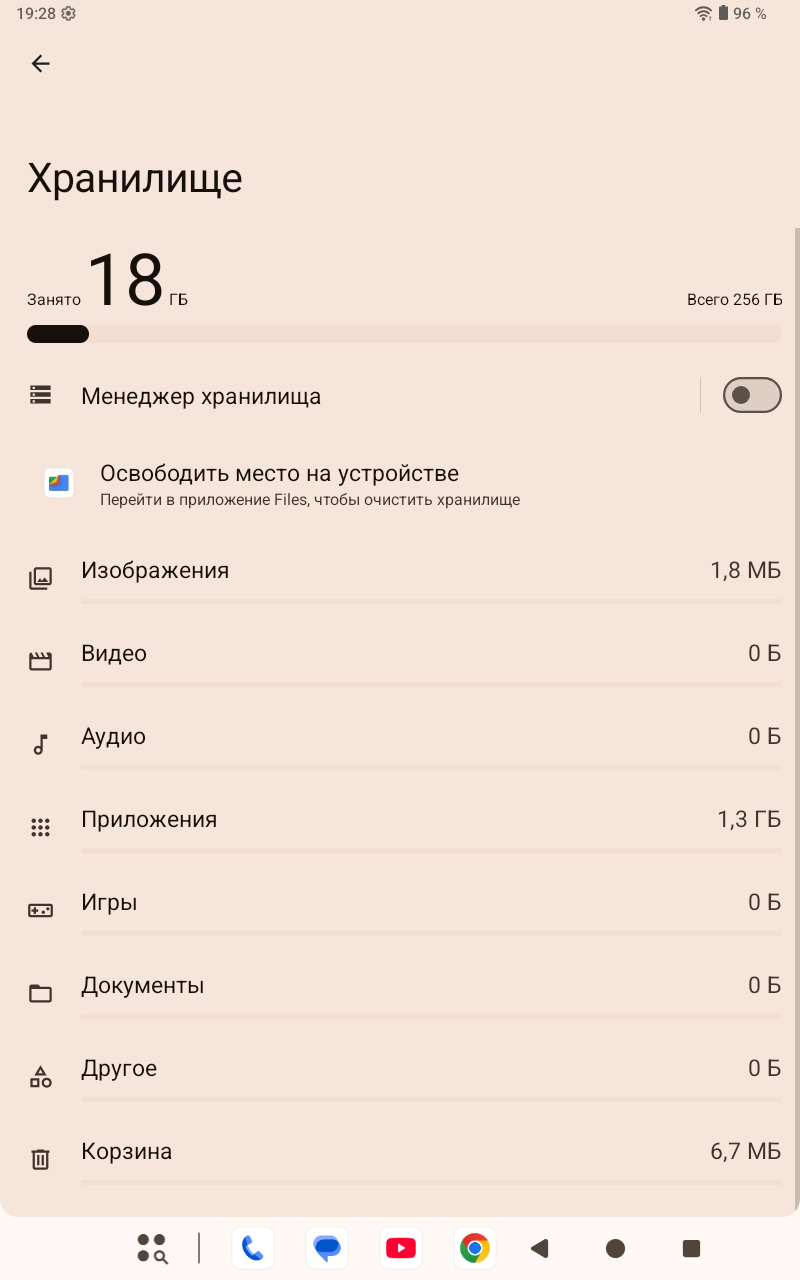Launch Chrome from the taskbar

click(x=475, y=1248)
